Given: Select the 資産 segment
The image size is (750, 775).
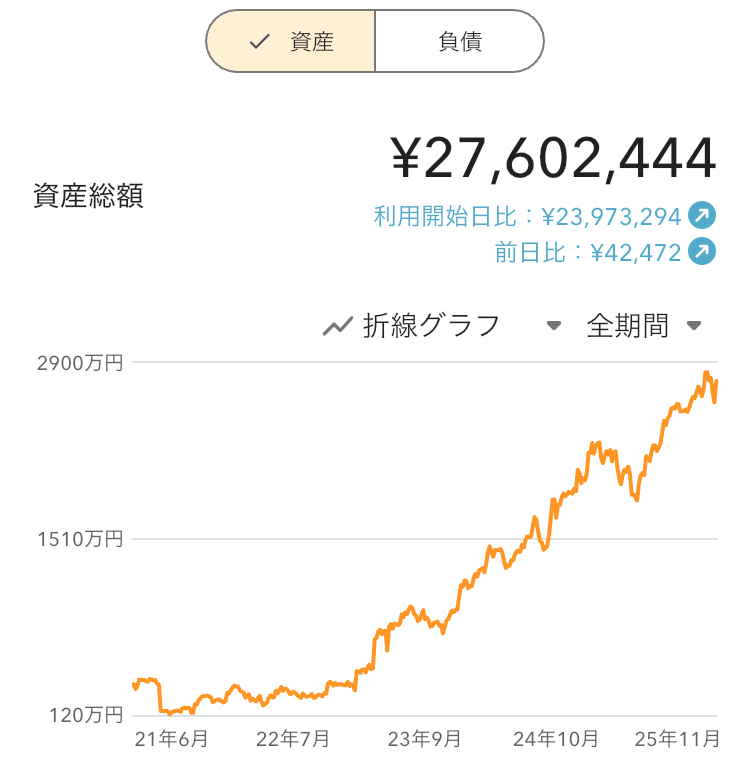Looking at the screenshot, I should click(291, 42).
